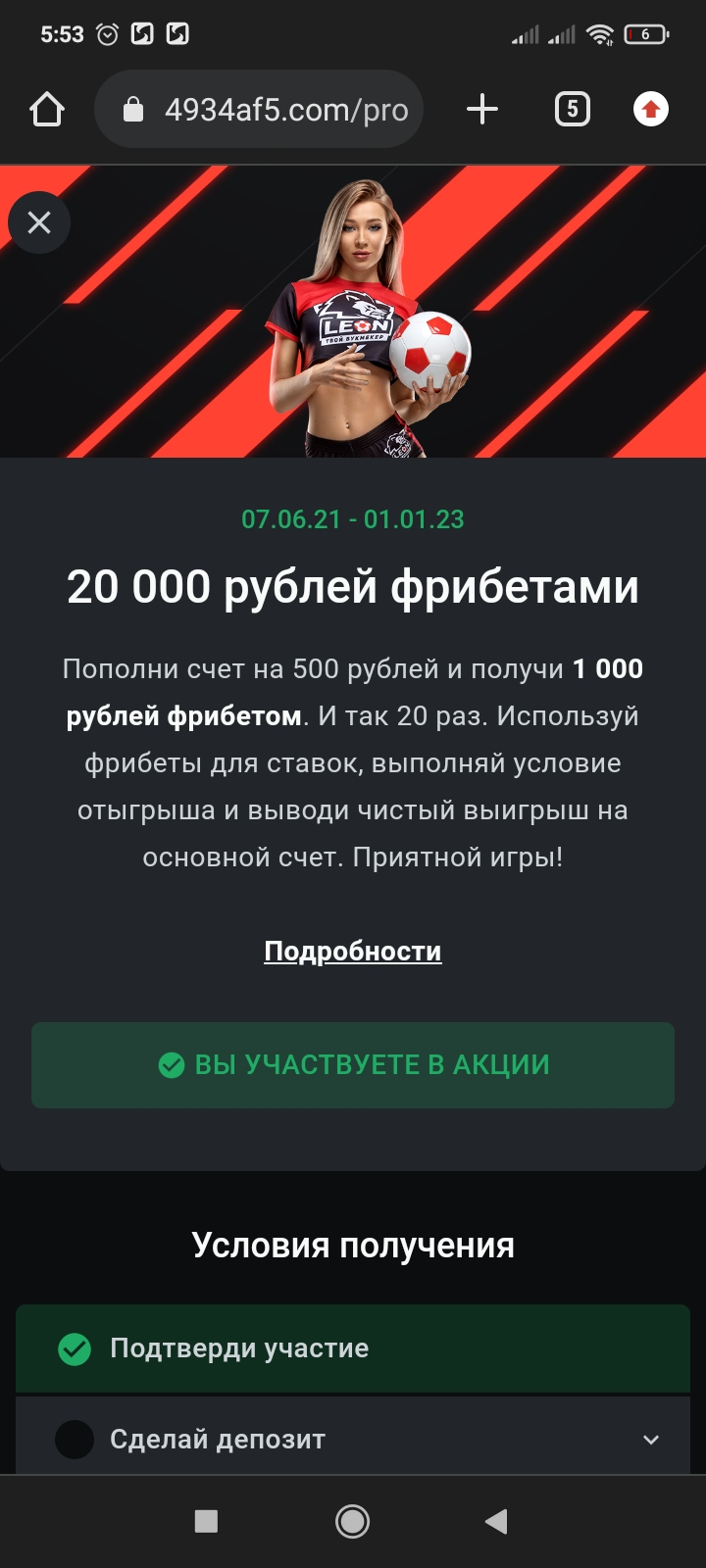Open the tab switcher showing 5 tabs

(x=573, y=109)
